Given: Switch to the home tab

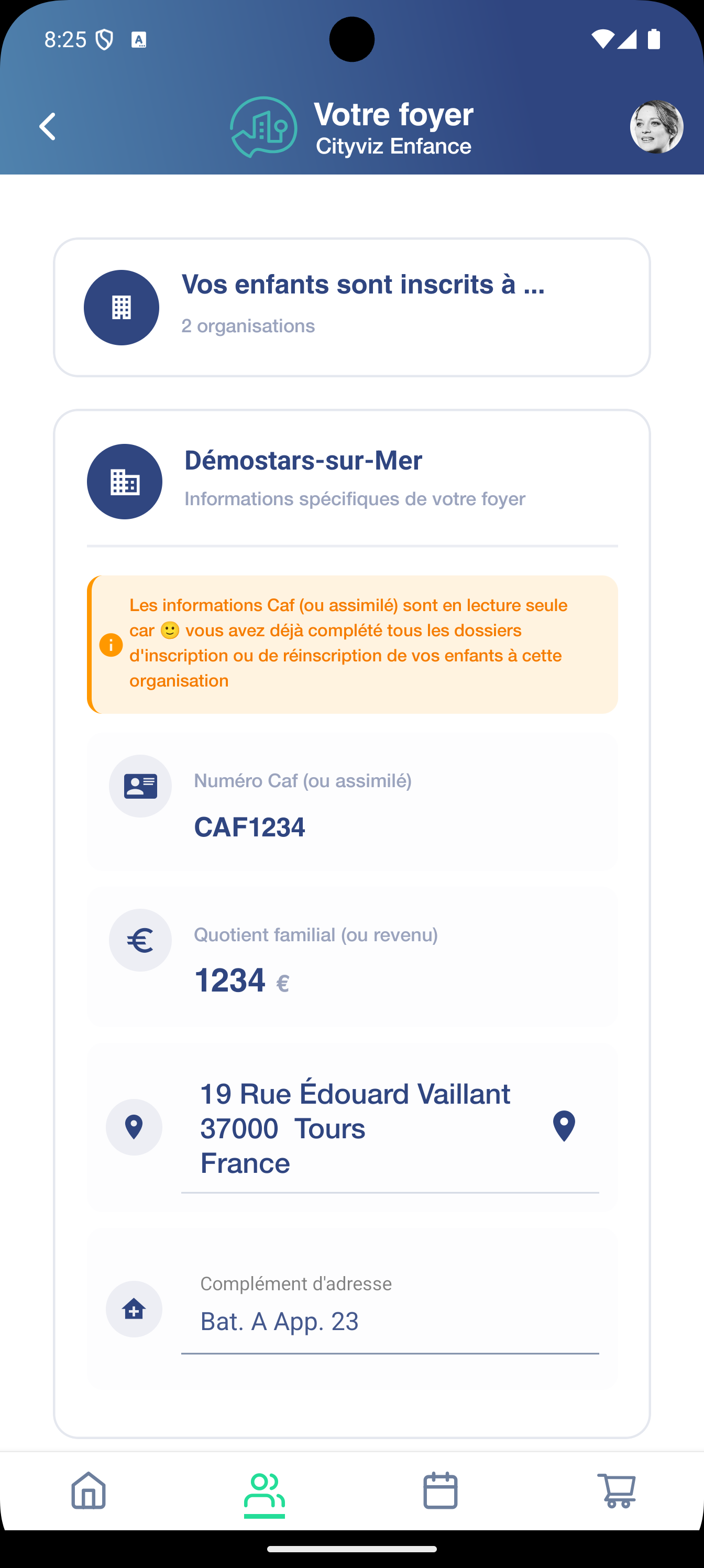Looking at the screenshot, I should (x=89, y=1490).
